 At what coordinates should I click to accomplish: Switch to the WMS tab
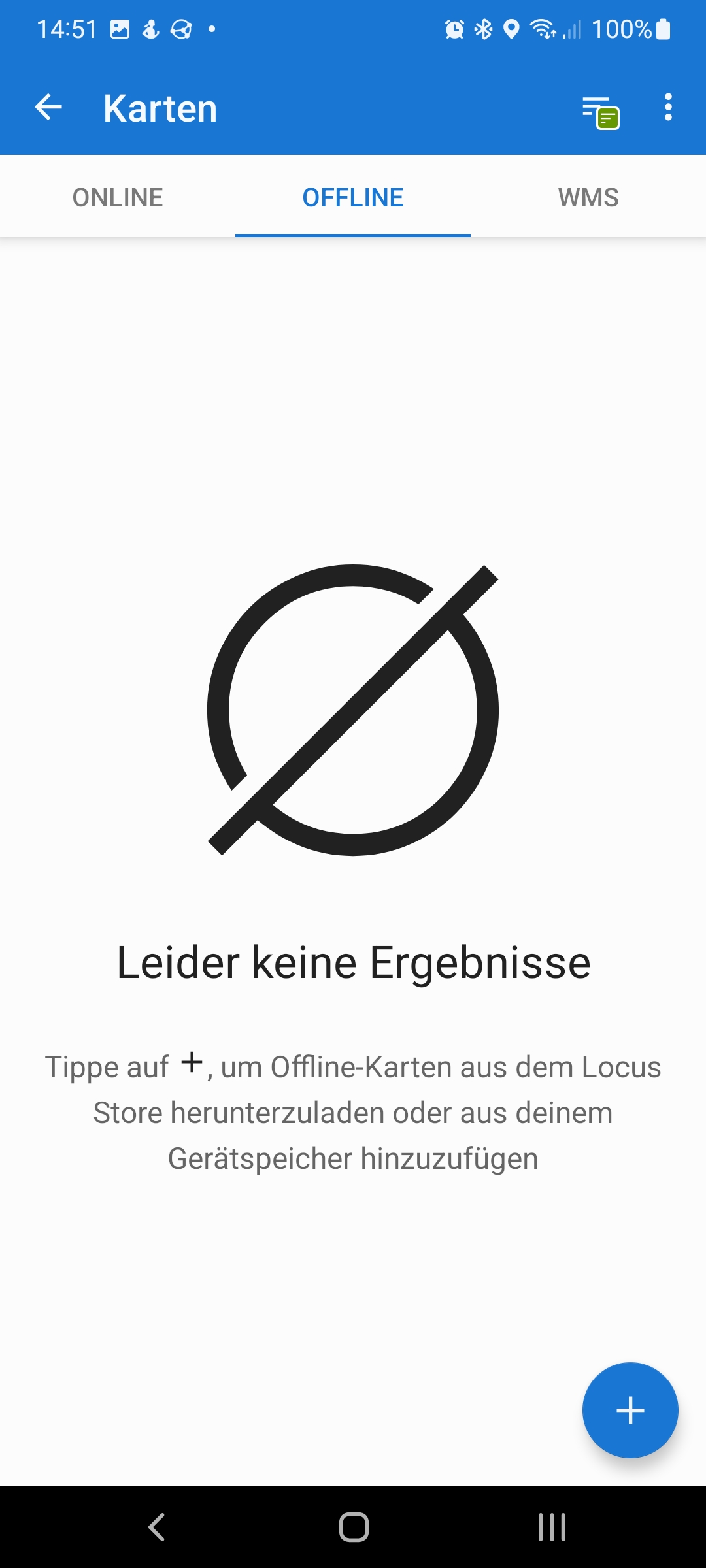588,197
